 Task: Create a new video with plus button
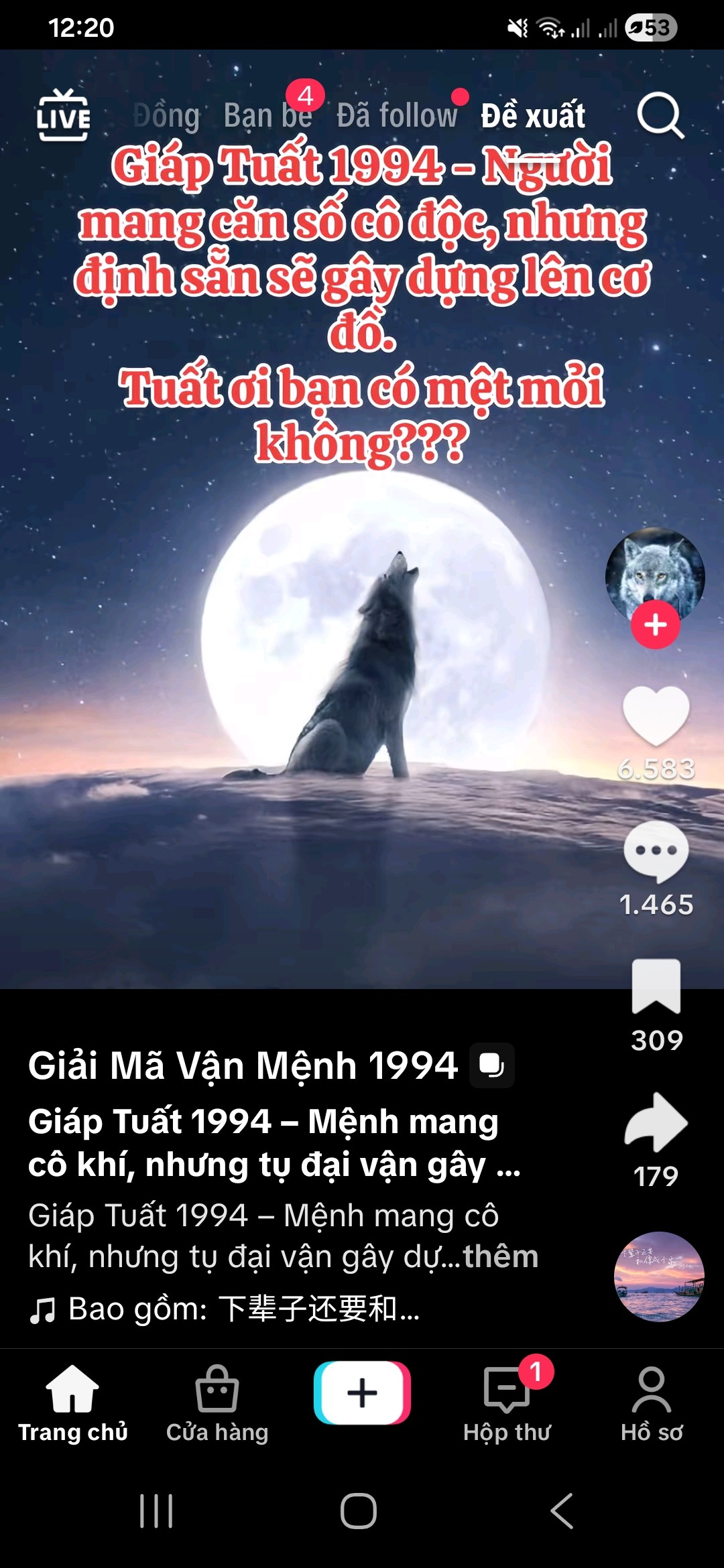pos(362,1393)
